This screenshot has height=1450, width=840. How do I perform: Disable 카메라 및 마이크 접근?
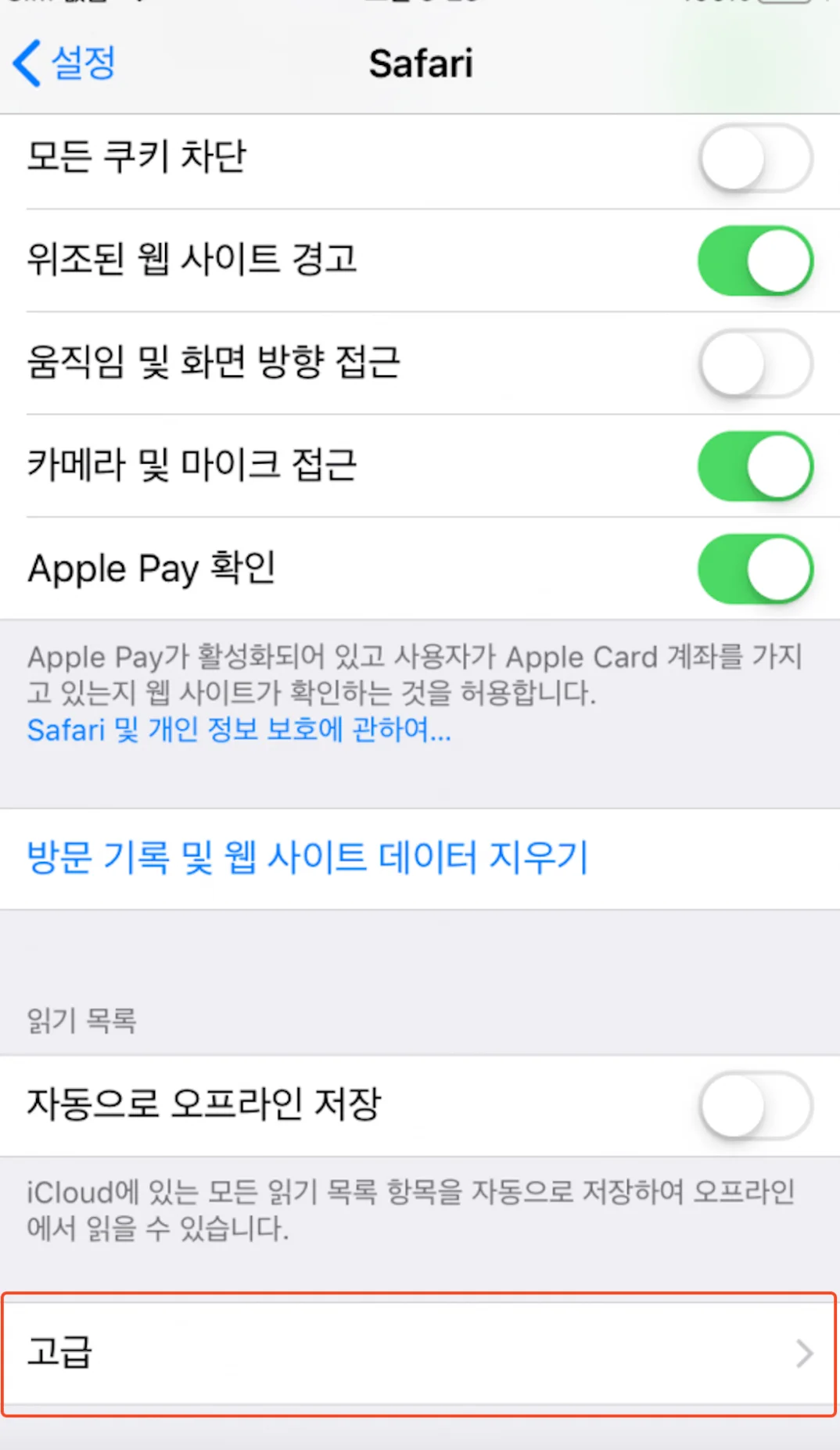point(755,466)
